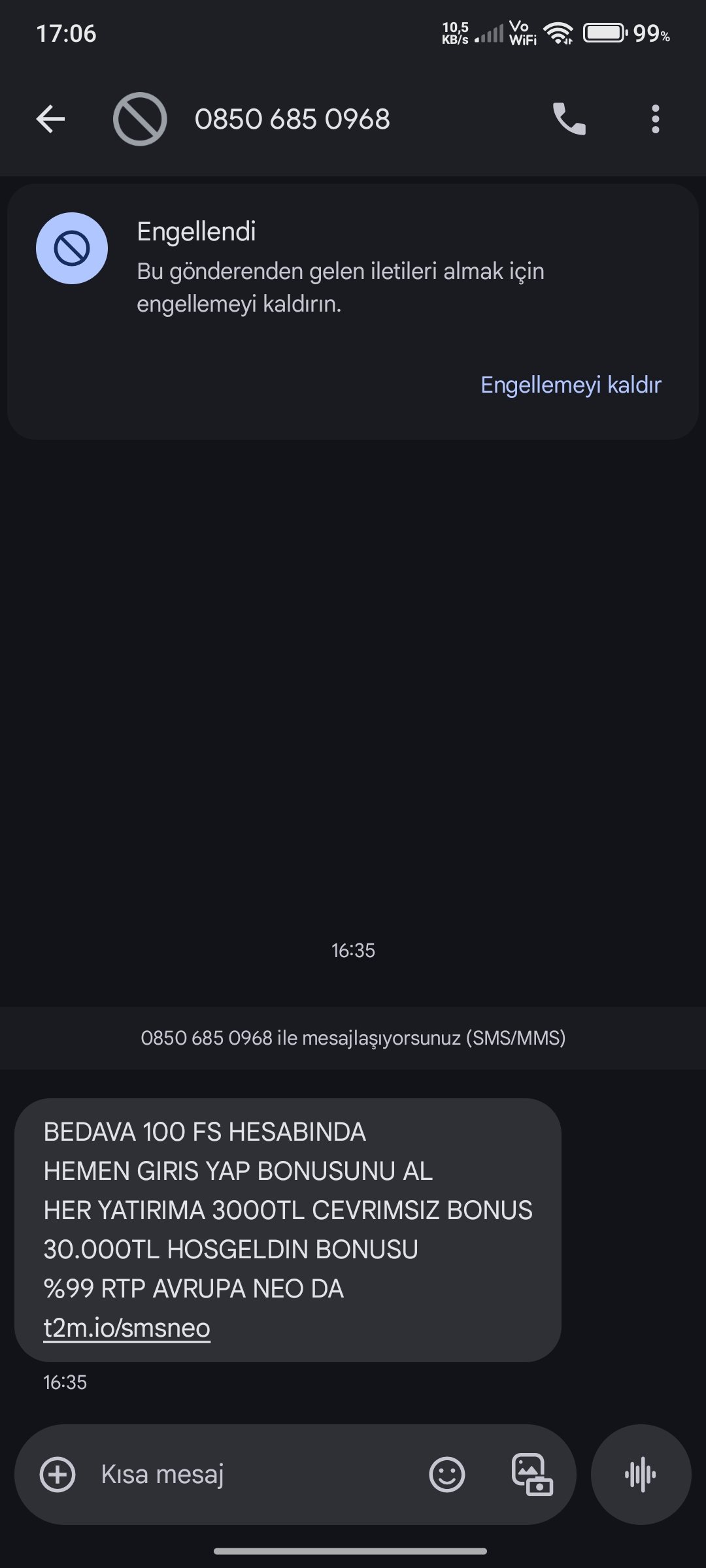Tap Engellemeyi kaldır to unblock sender
The height and width of the screenshot is (1568, 706).
pyautogui.click(x=571, y=385)
